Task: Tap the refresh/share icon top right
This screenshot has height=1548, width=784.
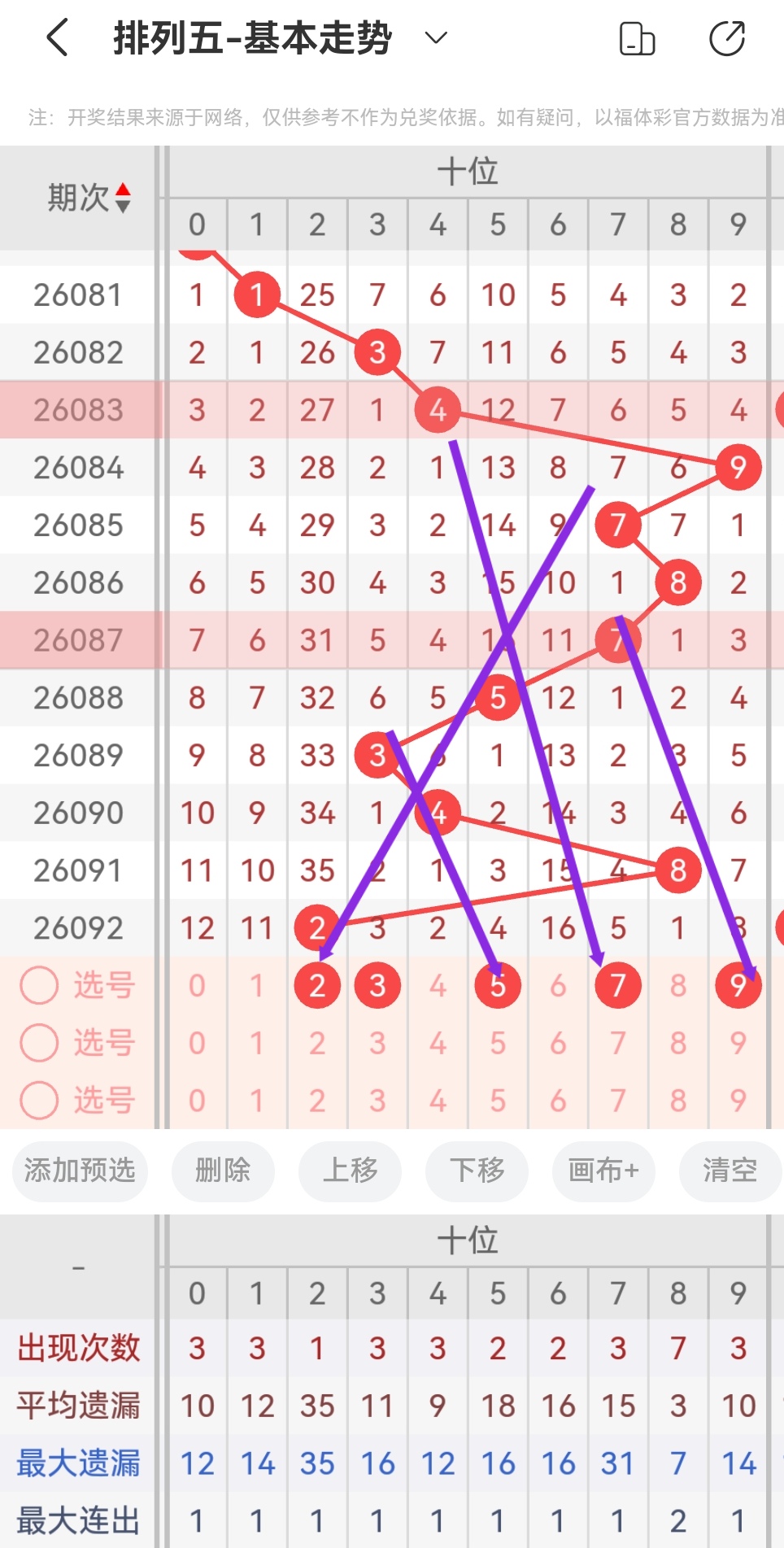Action: point(728,37)
